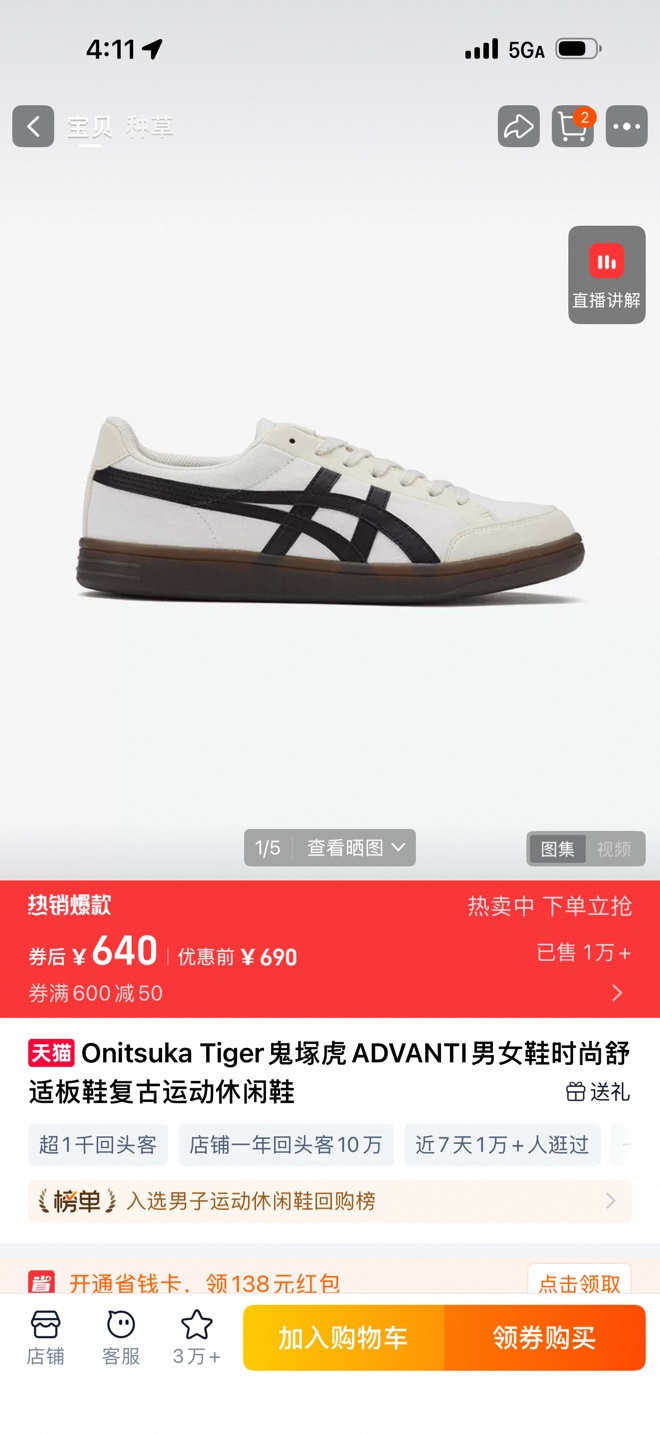Open the 男子运动休闲鞋回购榜 ranking
This screenshot has height=1434, width=660.
[x=330, y=1201]
